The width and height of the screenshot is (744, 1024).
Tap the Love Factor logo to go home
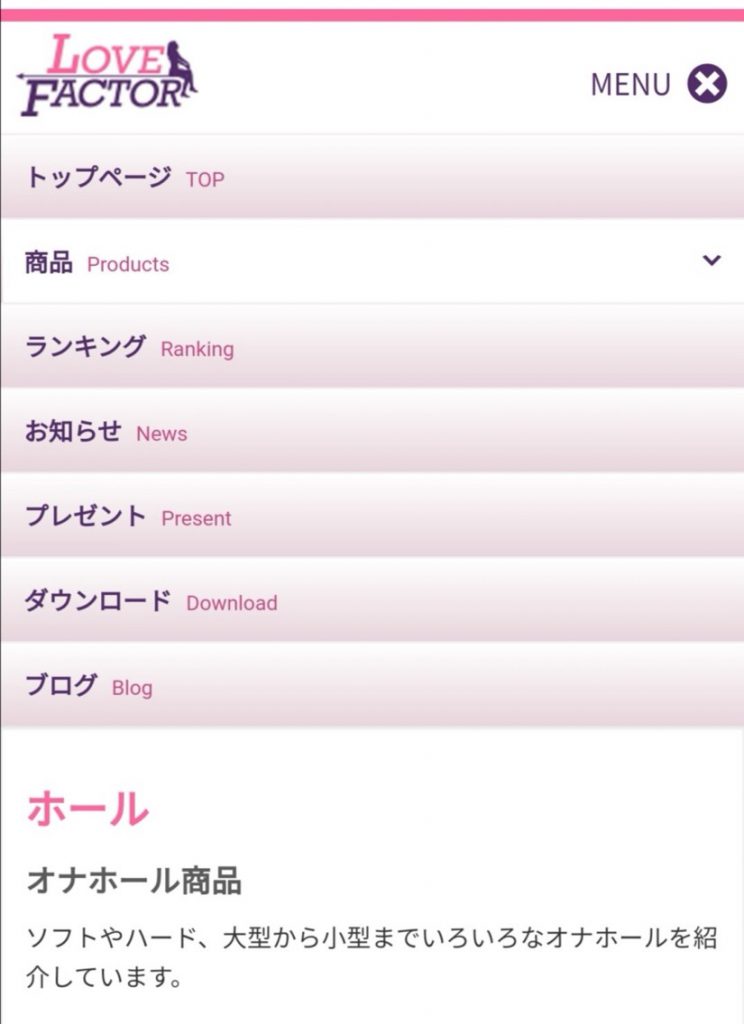point(108,76)
